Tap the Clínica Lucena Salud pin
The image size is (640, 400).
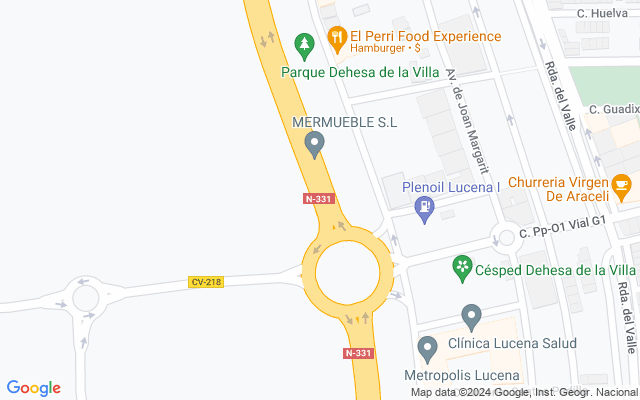coord(472,318)
